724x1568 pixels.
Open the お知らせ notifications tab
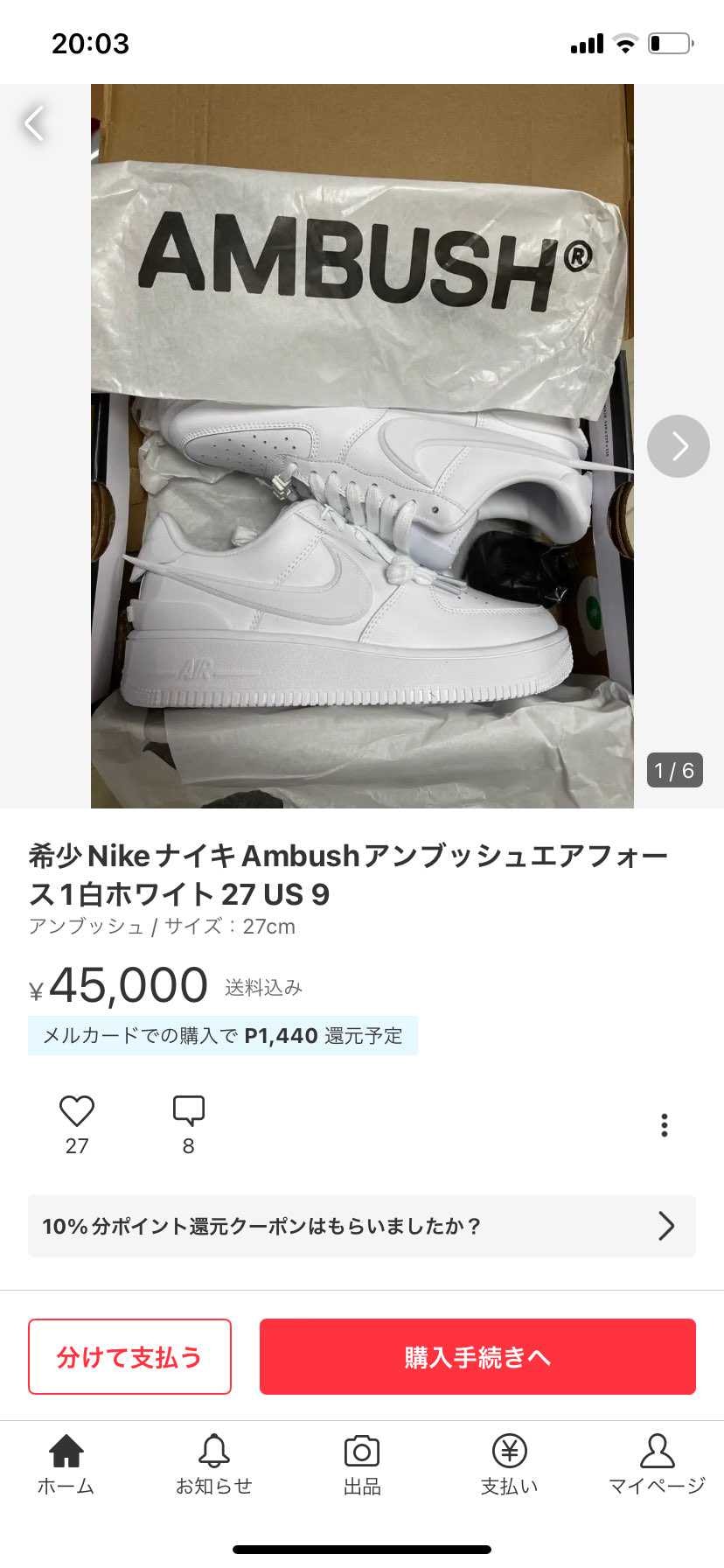point(214,1464)
